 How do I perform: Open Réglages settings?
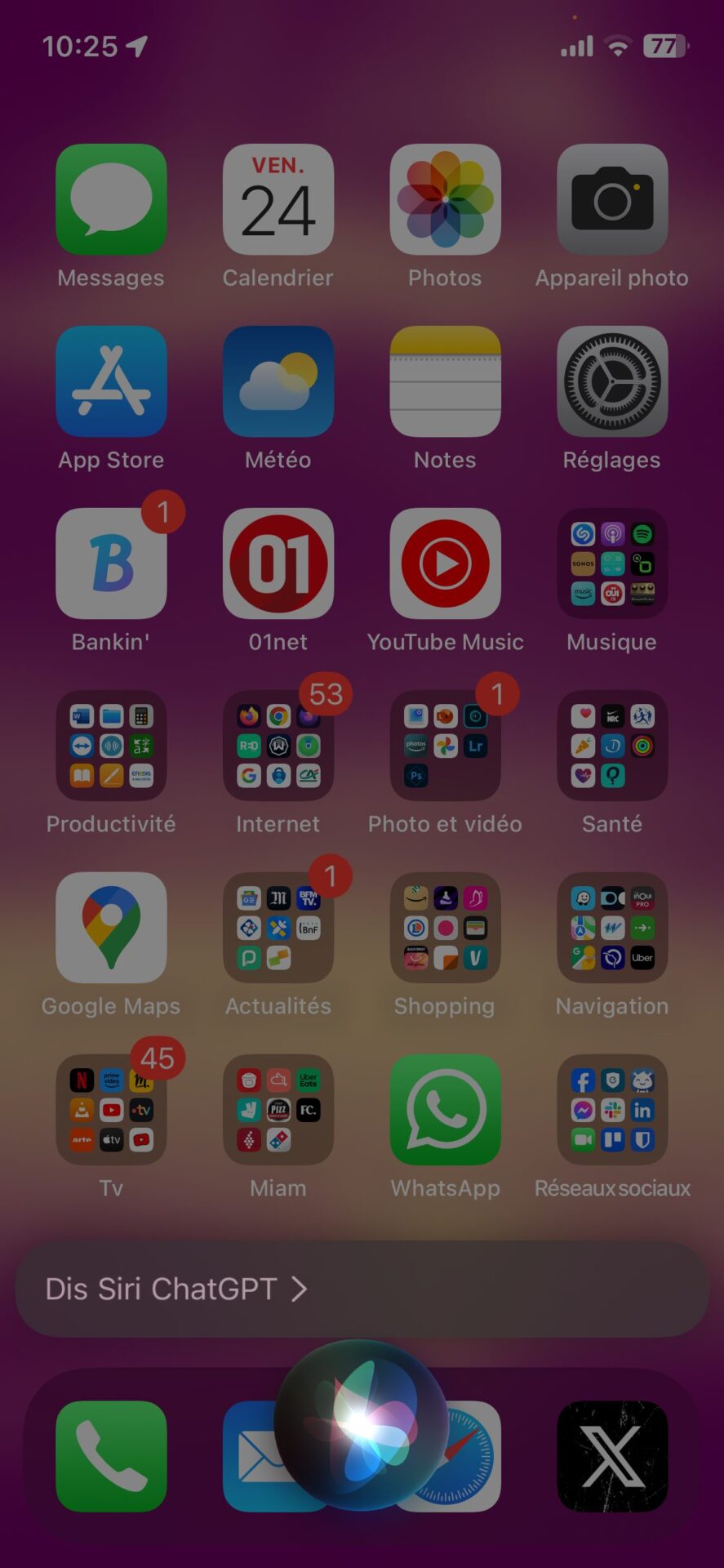612,381
